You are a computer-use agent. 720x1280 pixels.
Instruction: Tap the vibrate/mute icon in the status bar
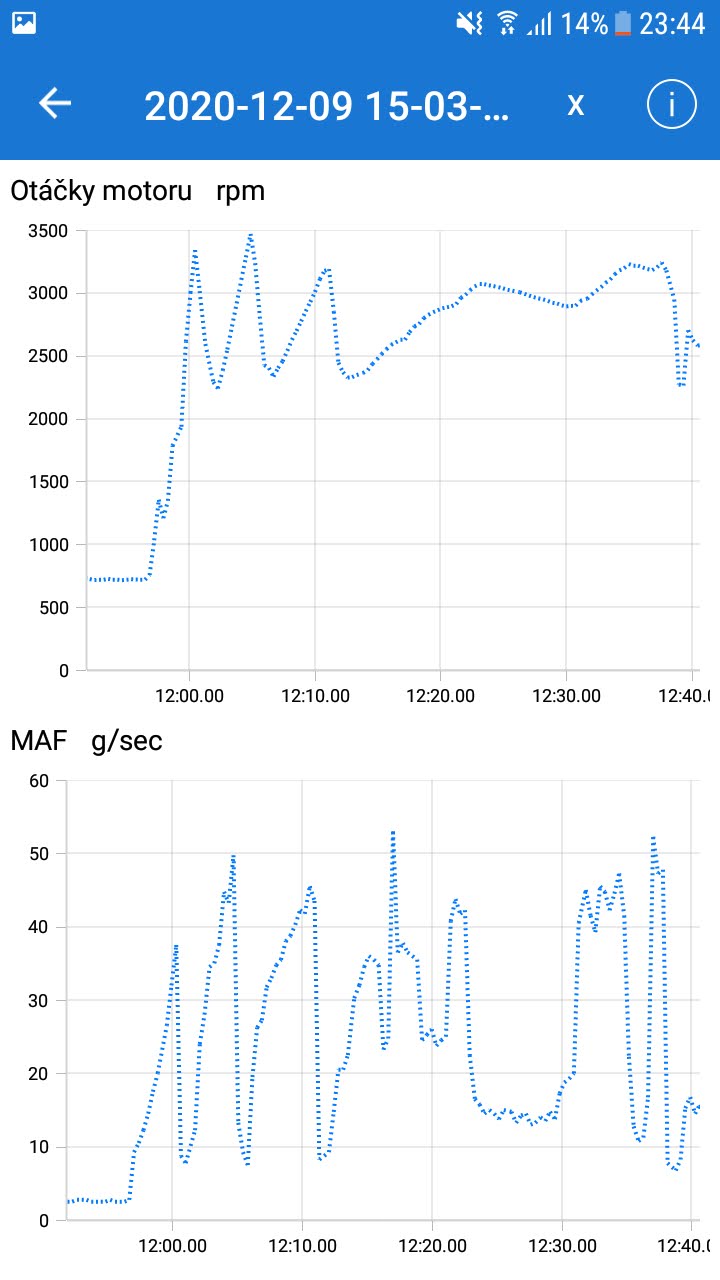[x=467, y=22]
